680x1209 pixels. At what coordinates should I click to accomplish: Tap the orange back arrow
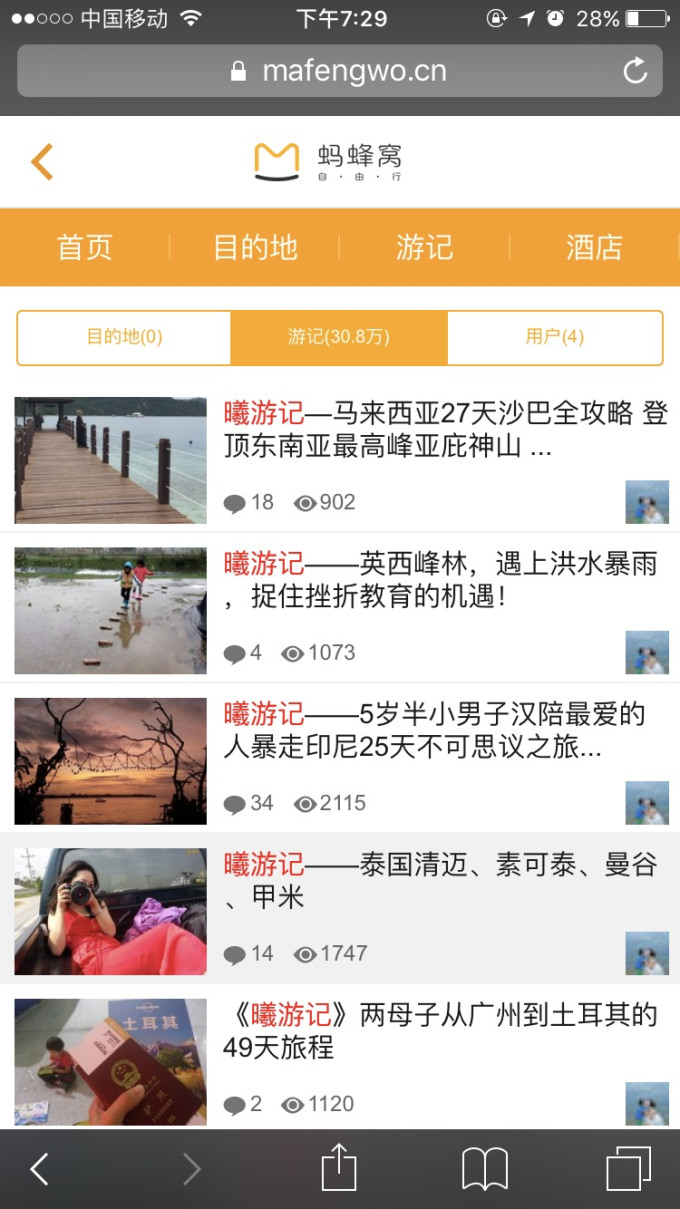click(x=41, y=162)
